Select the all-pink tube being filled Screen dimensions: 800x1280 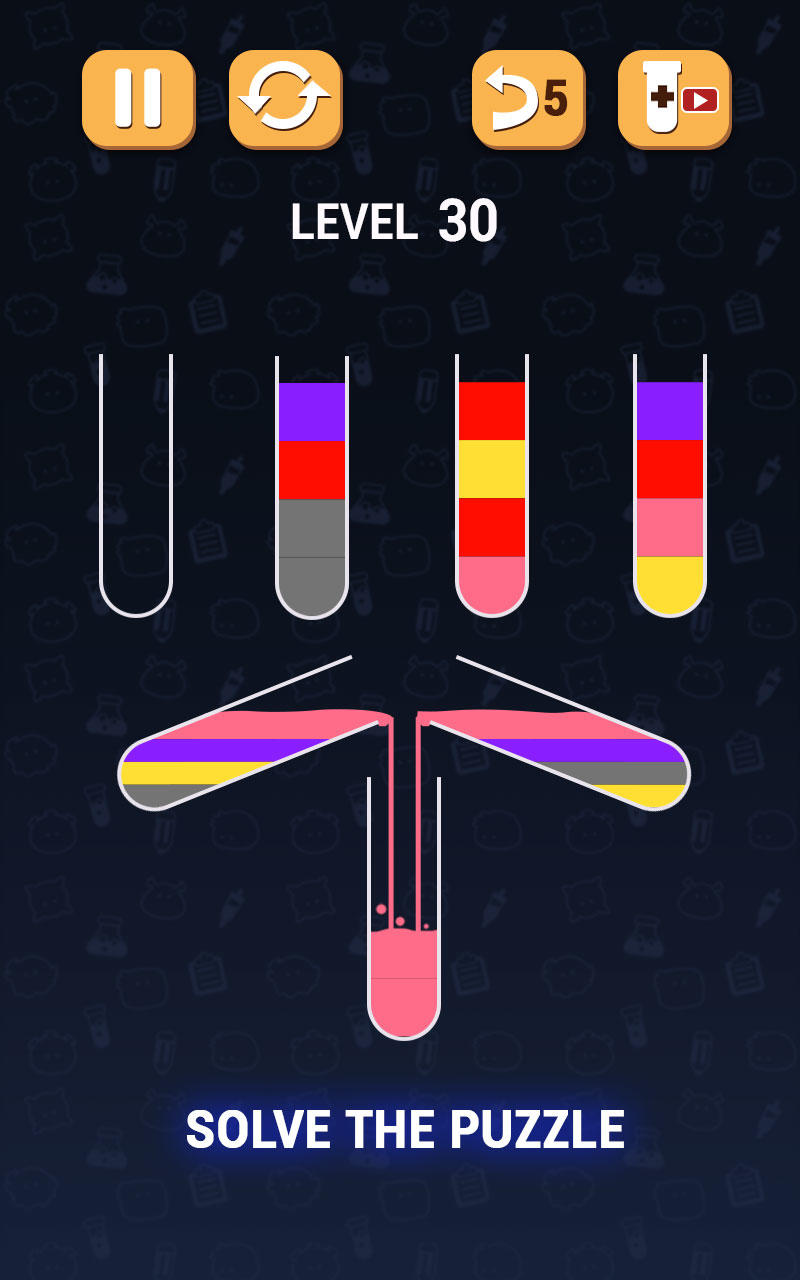coord(404,960)
